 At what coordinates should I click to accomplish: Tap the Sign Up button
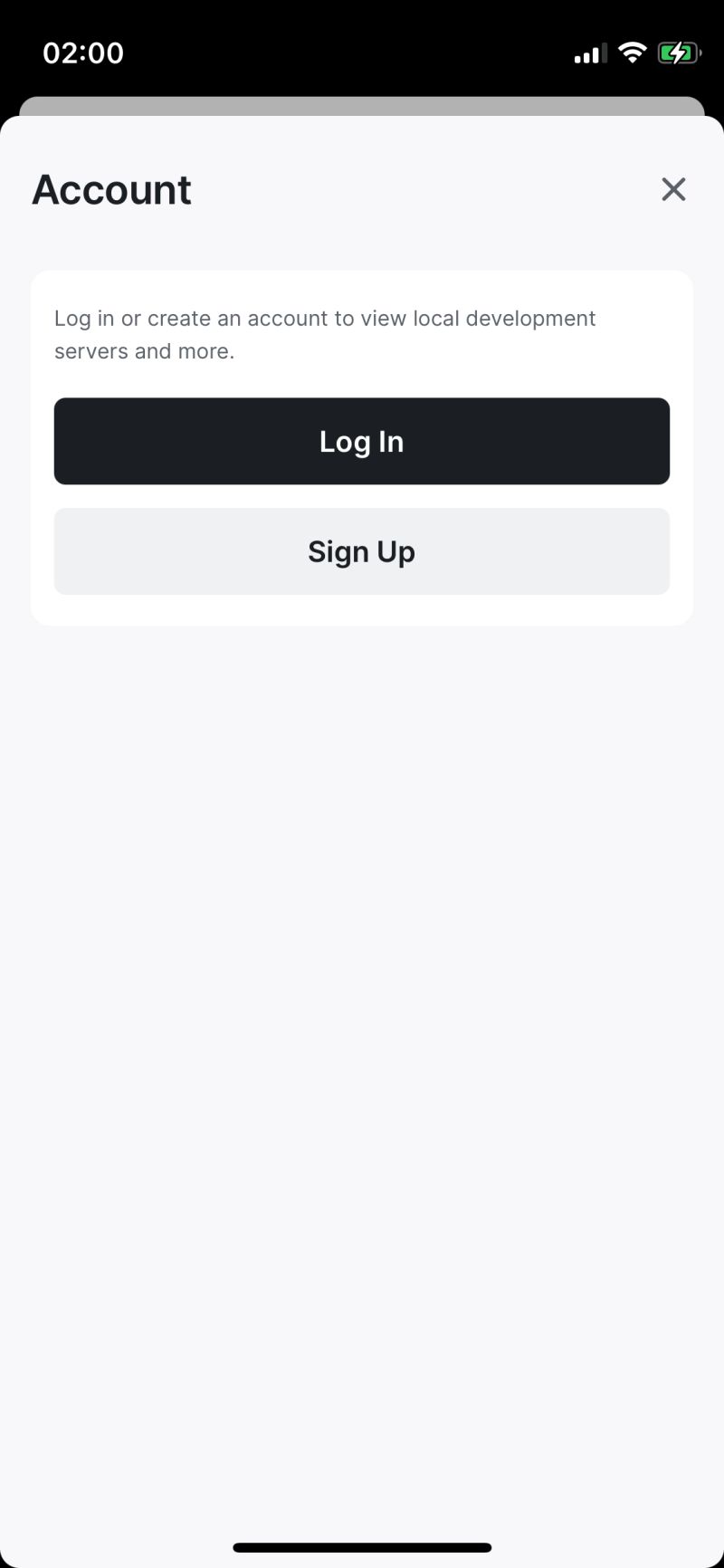(361, 551)
